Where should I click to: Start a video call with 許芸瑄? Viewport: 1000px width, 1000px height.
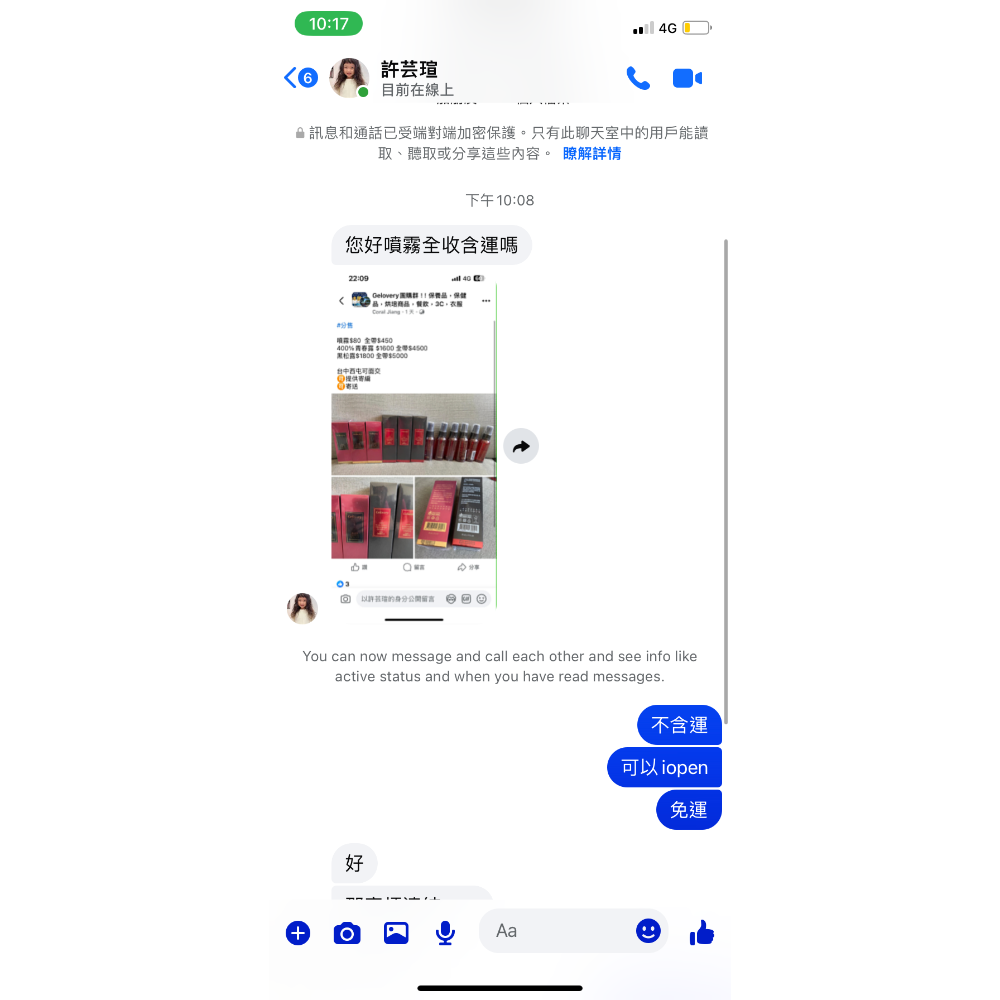(x=687, y=78)
